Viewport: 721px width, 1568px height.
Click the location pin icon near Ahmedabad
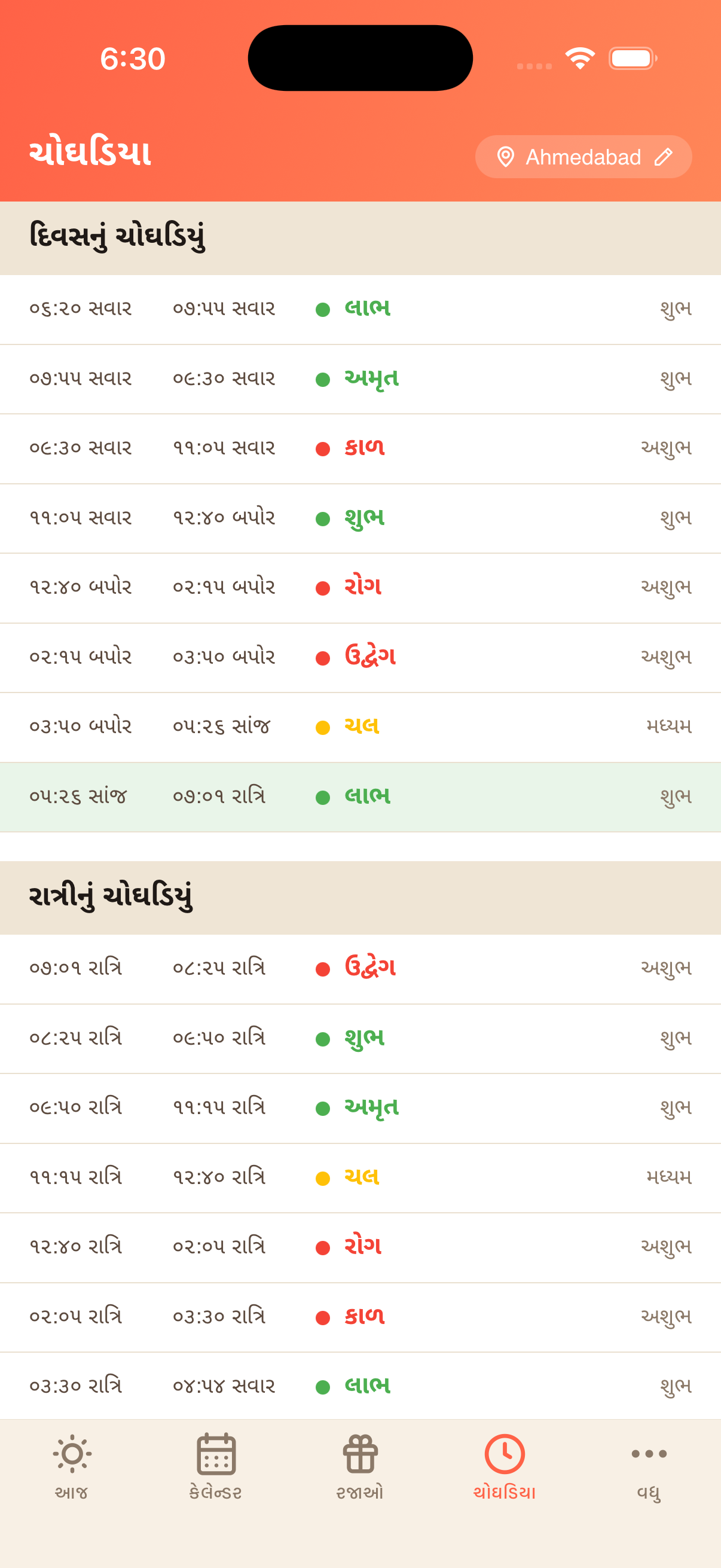507,157
